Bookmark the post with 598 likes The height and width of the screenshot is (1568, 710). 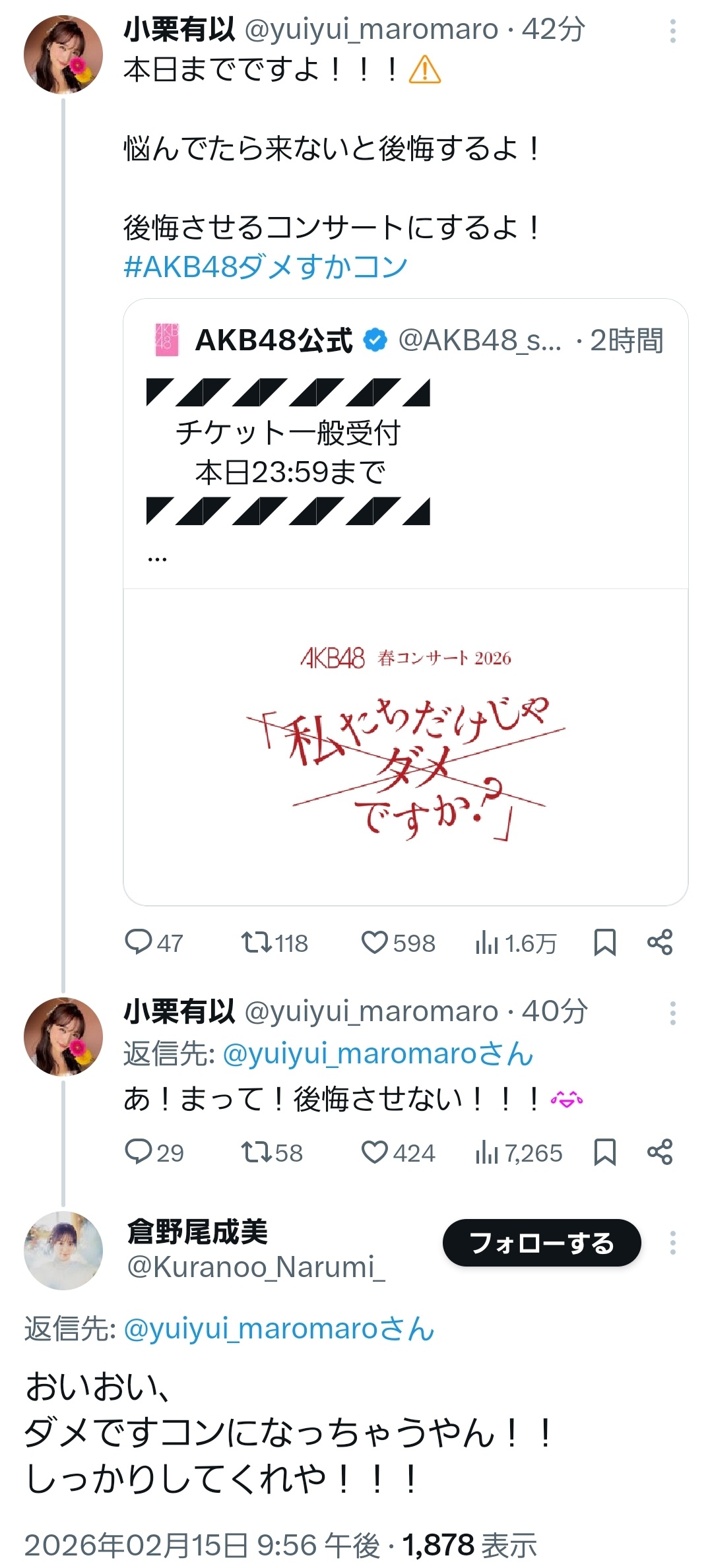click(x=604, y=942)
